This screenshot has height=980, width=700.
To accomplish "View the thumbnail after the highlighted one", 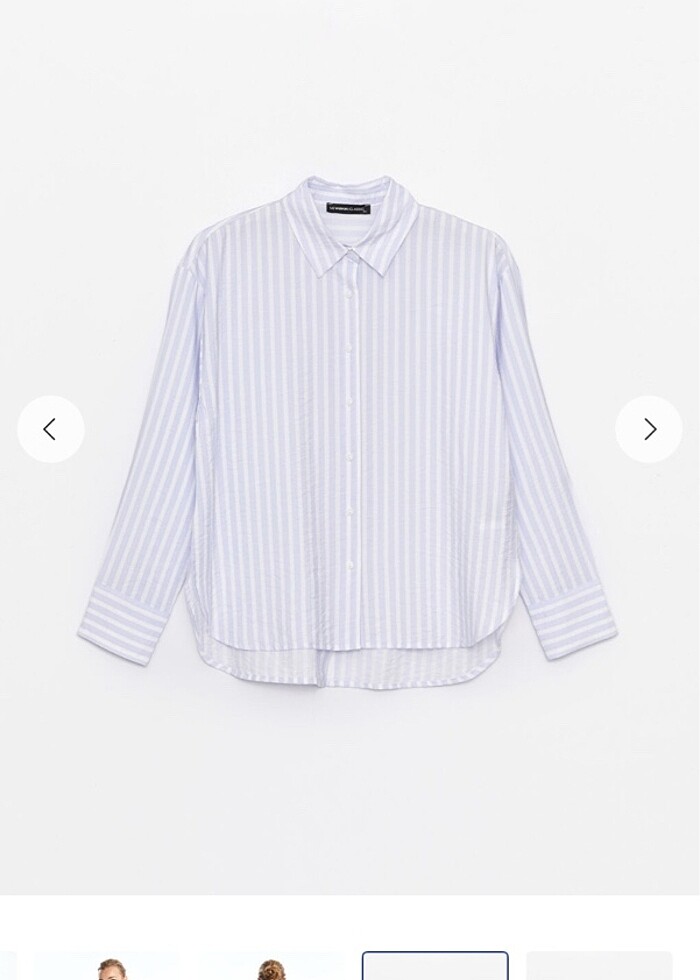I will click(599, 967).
